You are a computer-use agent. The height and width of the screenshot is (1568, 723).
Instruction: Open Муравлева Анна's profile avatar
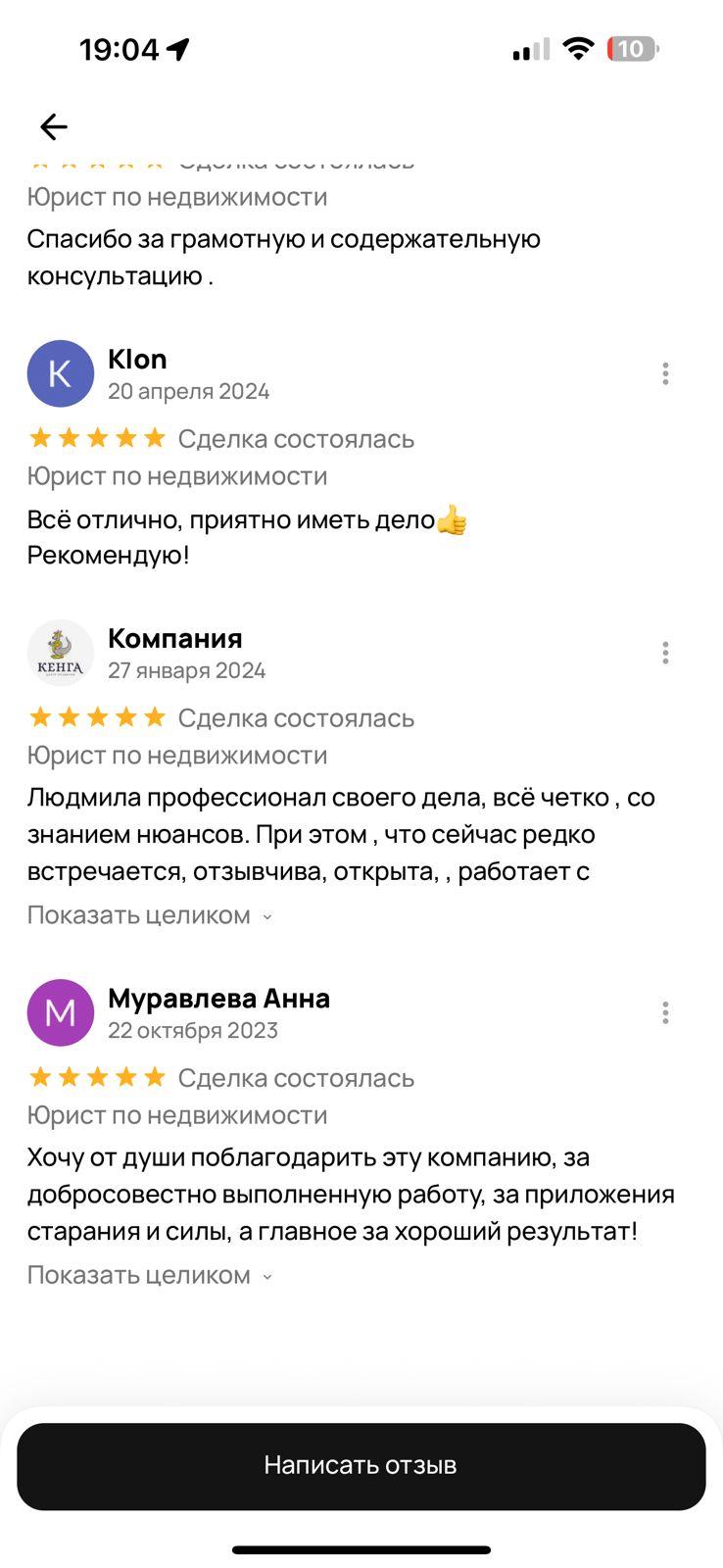click(x=61, y=1012)
